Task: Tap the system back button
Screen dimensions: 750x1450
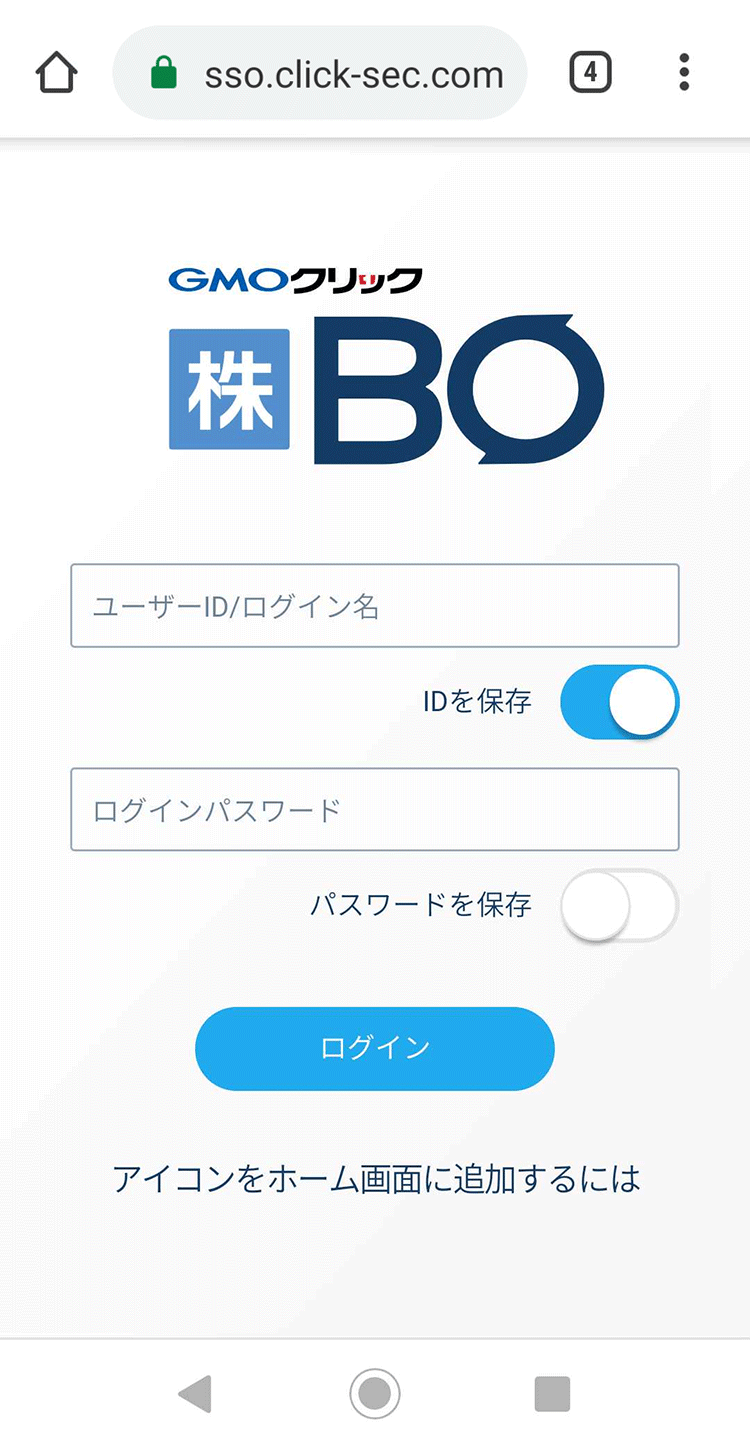Action: pyautogui.click(x=195, y=1393)
